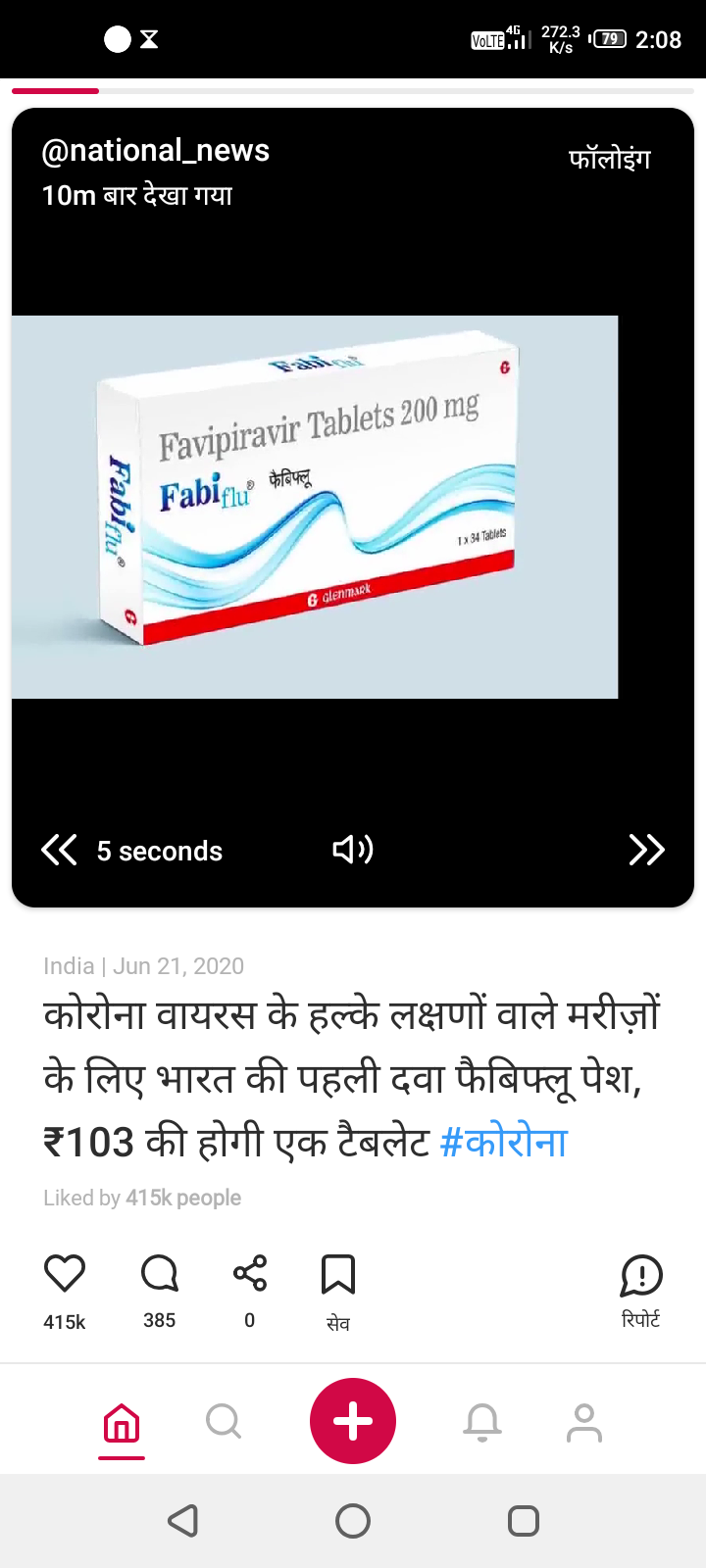Screen dimensions: 706x1568
Task: Rewind the story 5 seconds
Action: tap(60, 850)
